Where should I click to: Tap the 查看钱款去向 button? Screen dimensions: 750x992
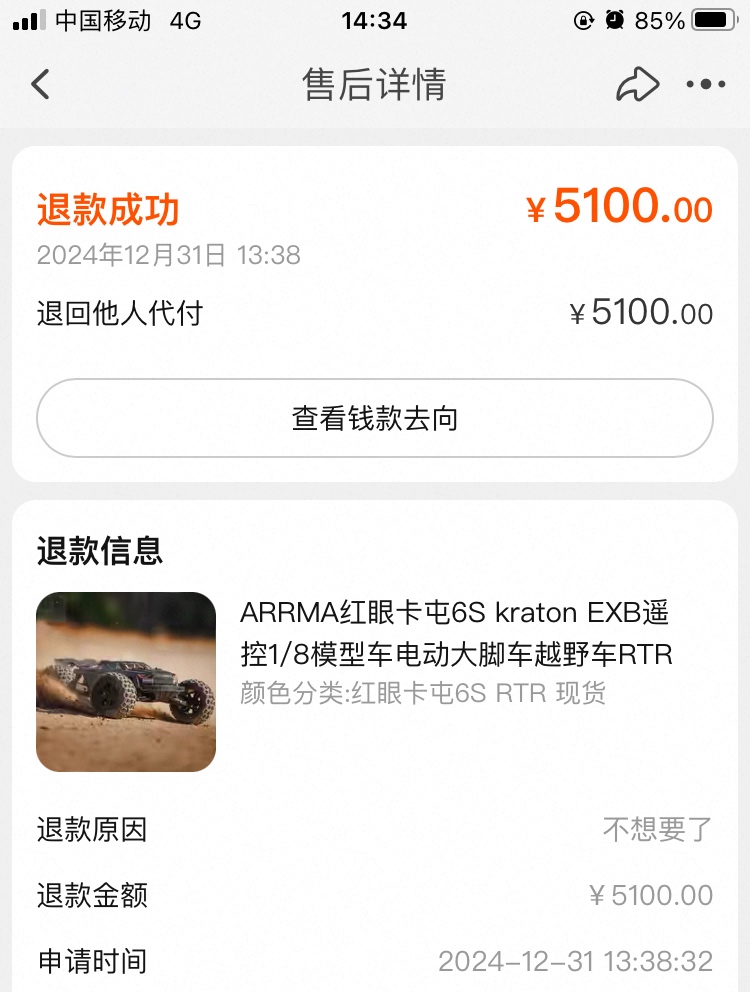(x=375, y=418)
